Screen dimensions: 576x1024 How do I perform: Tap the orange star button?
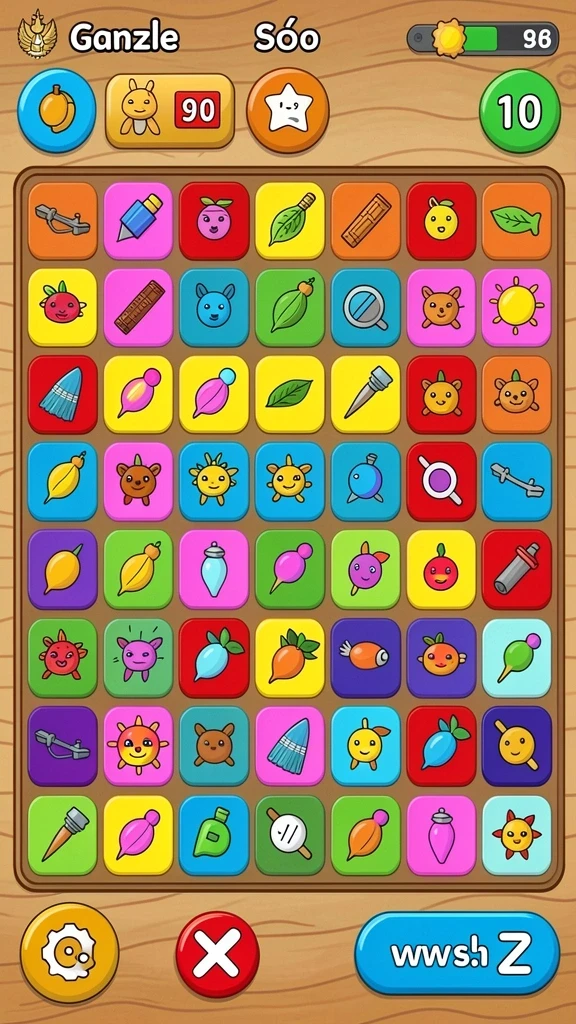pos(288,110)
